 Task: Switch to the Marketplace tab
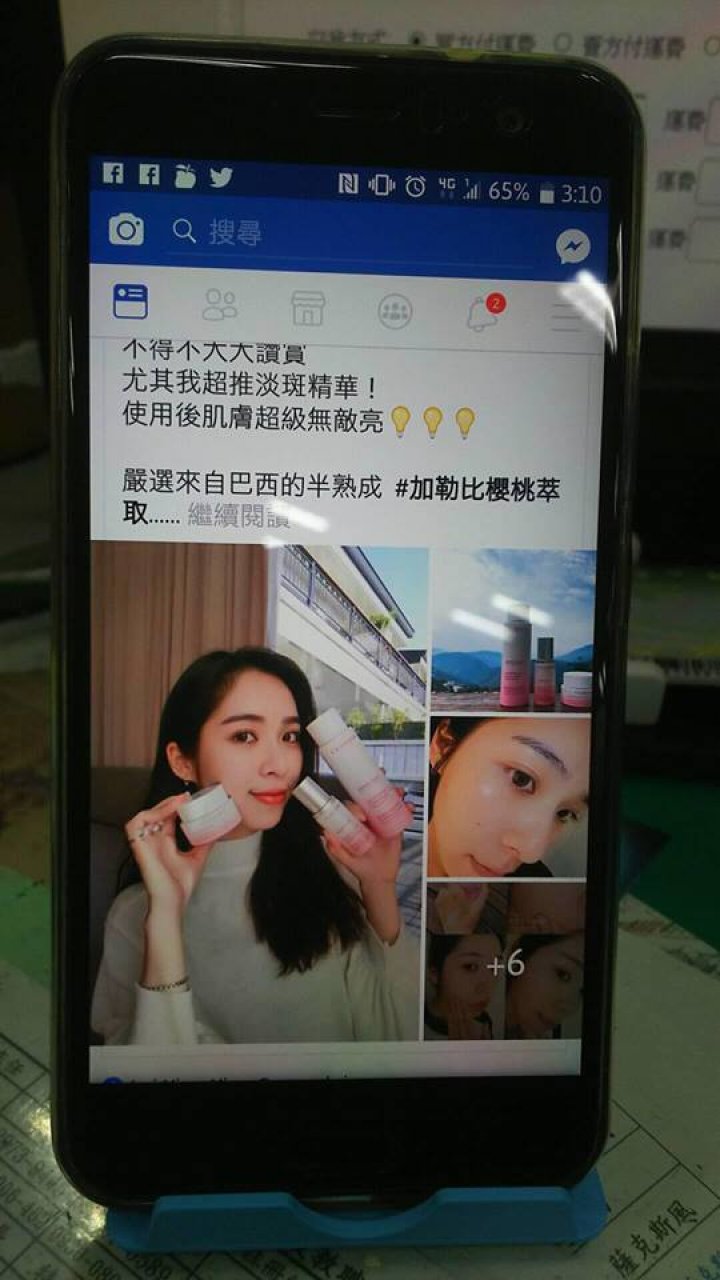(307, 308)
